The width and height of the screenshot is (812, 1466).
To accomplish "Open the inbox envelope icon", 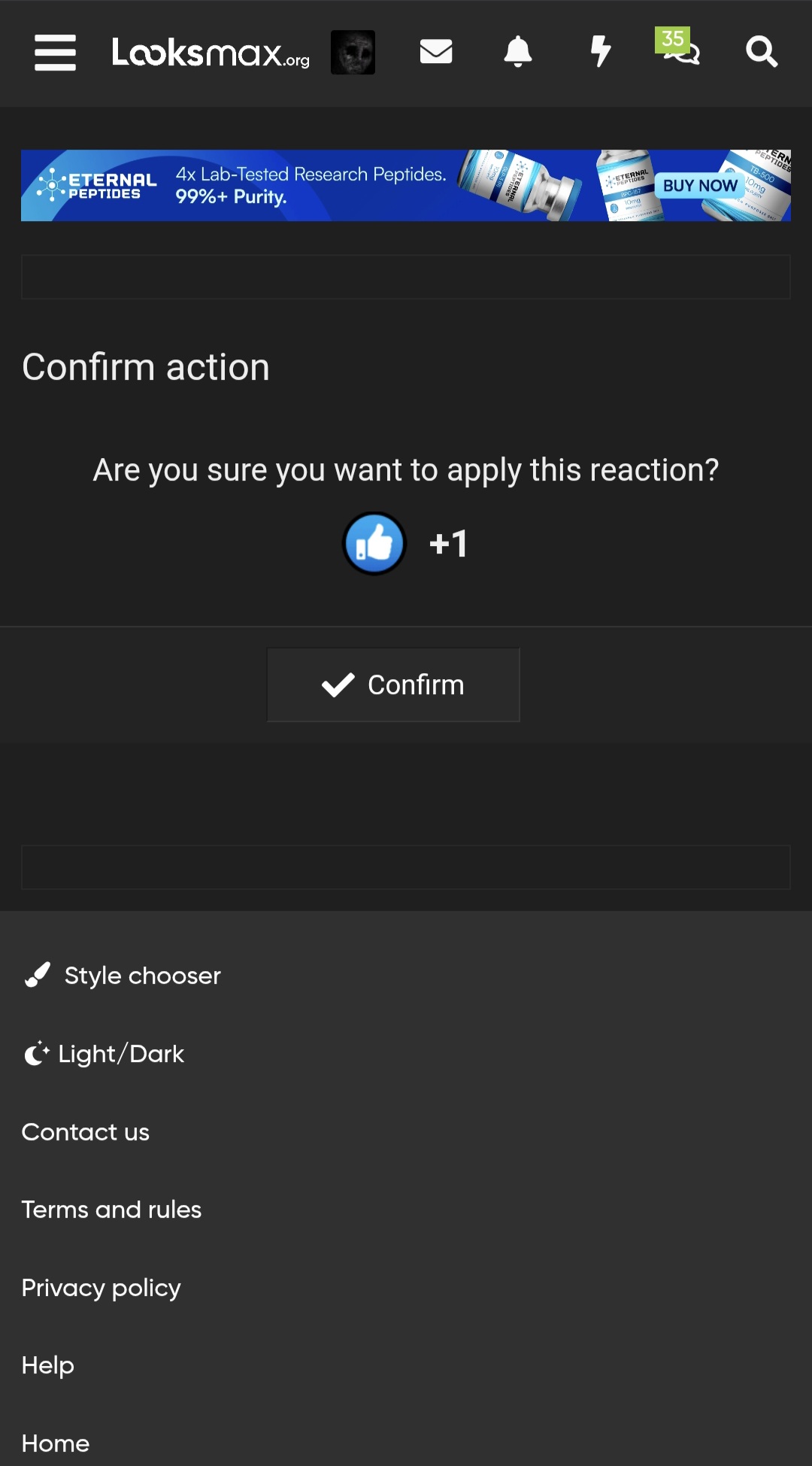I will coord(436,52).
